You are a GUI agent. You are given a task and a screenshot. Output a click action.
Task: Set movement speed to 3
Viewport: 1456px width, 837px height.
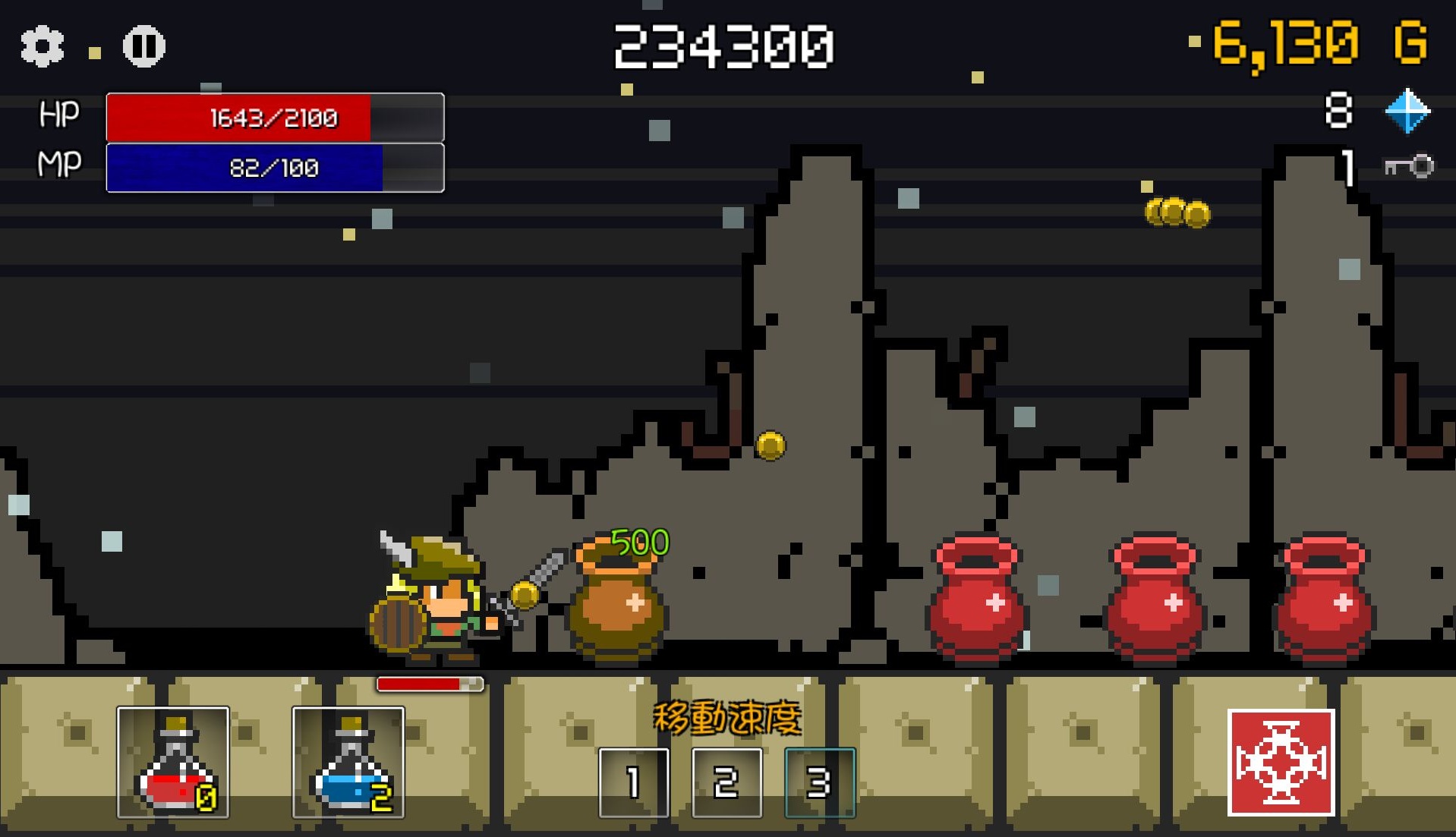point(819,782)
